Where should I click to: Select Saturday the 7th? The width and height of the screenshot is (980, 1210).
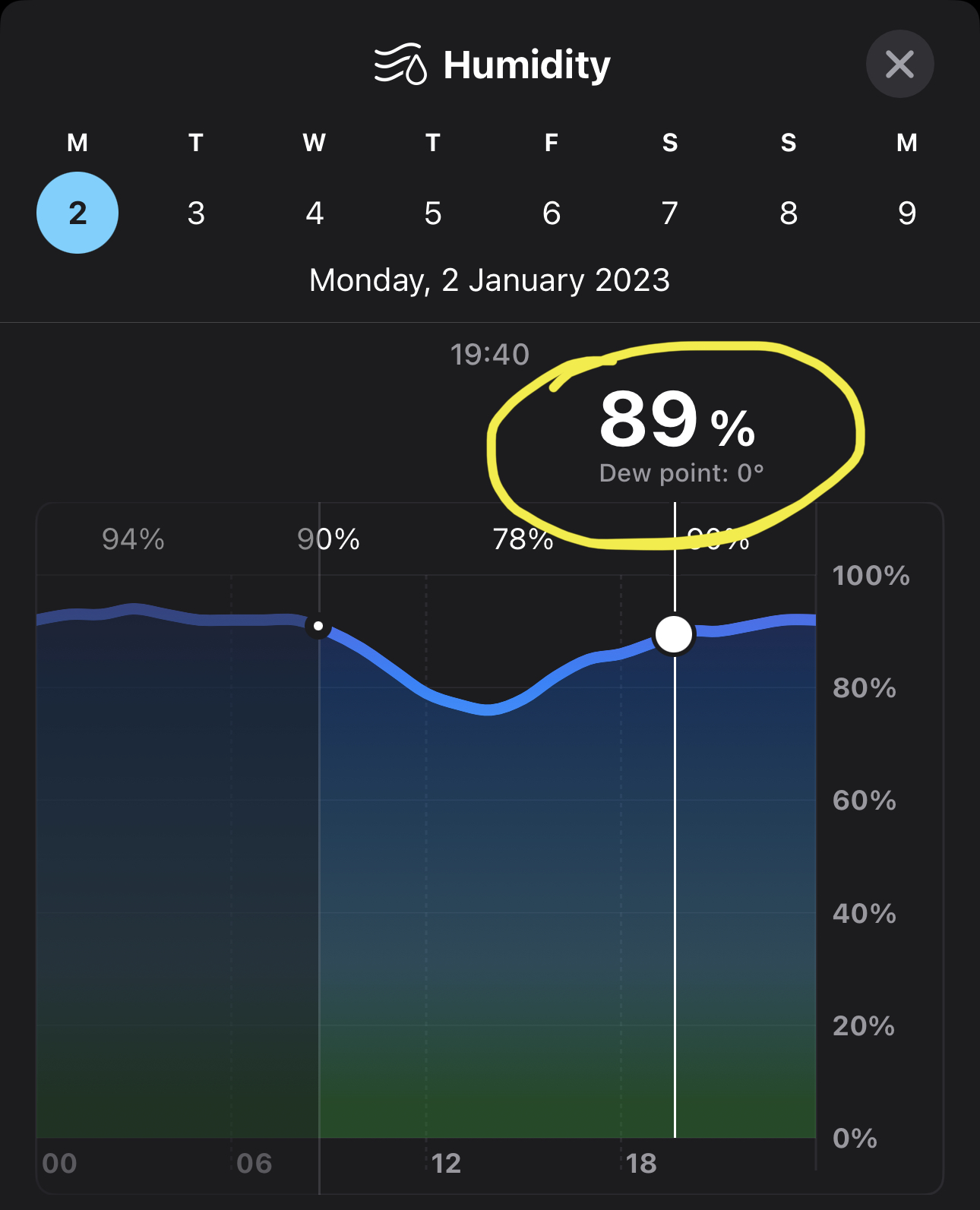[670, 213]
